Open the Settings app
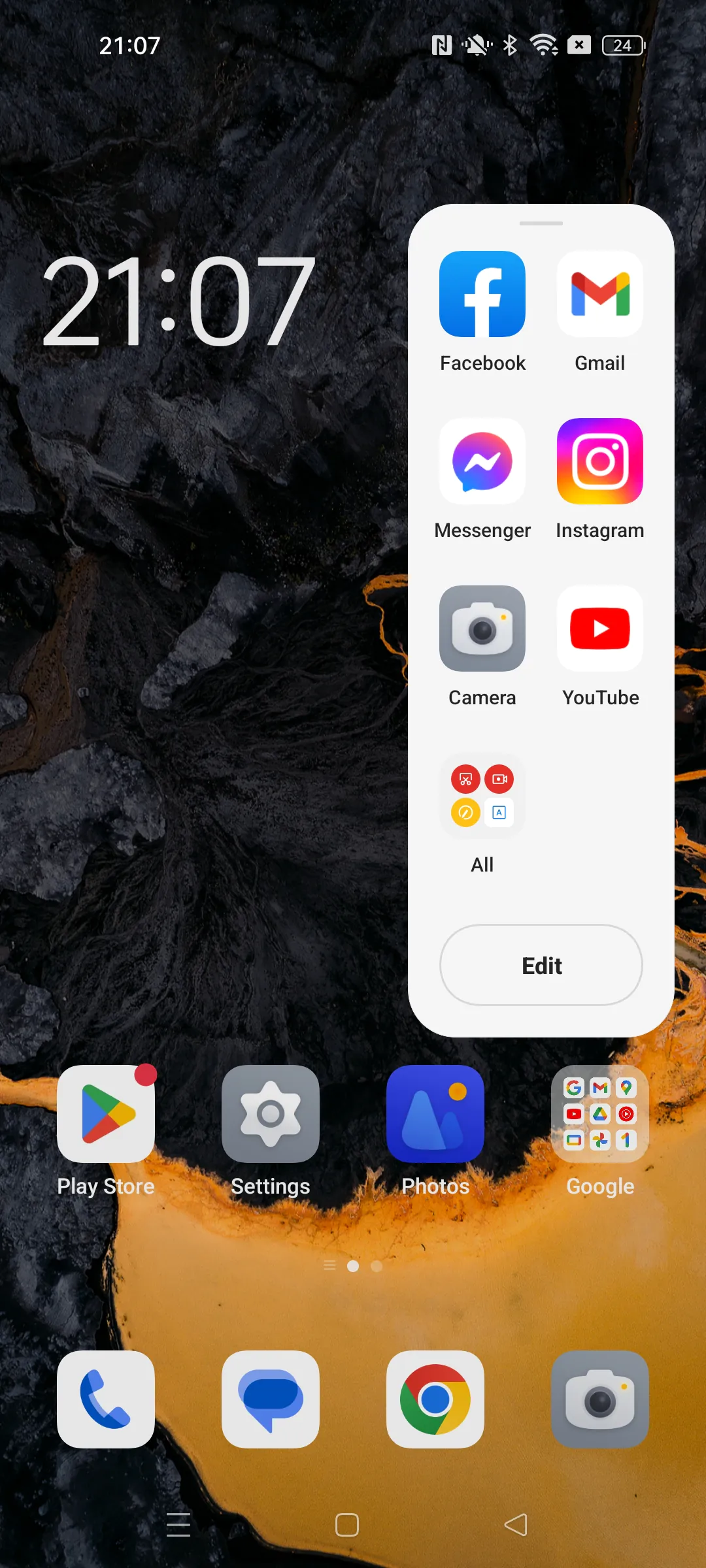This screenshot has height=1568, width=706. point(271,1114)
